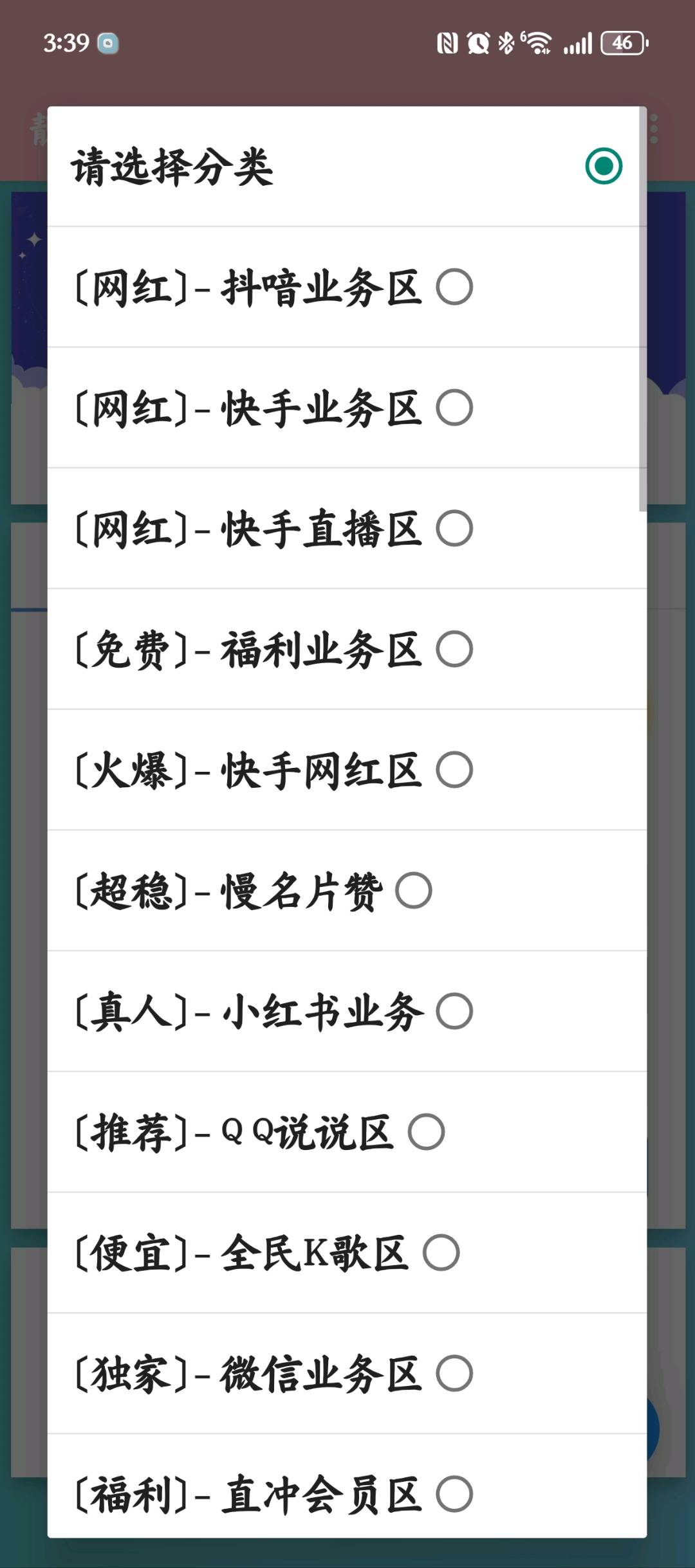The height and width of the screenshot is (1568, 695).
Task: Select [火爆]-快手网红区 category
Action: click(347, 770)
